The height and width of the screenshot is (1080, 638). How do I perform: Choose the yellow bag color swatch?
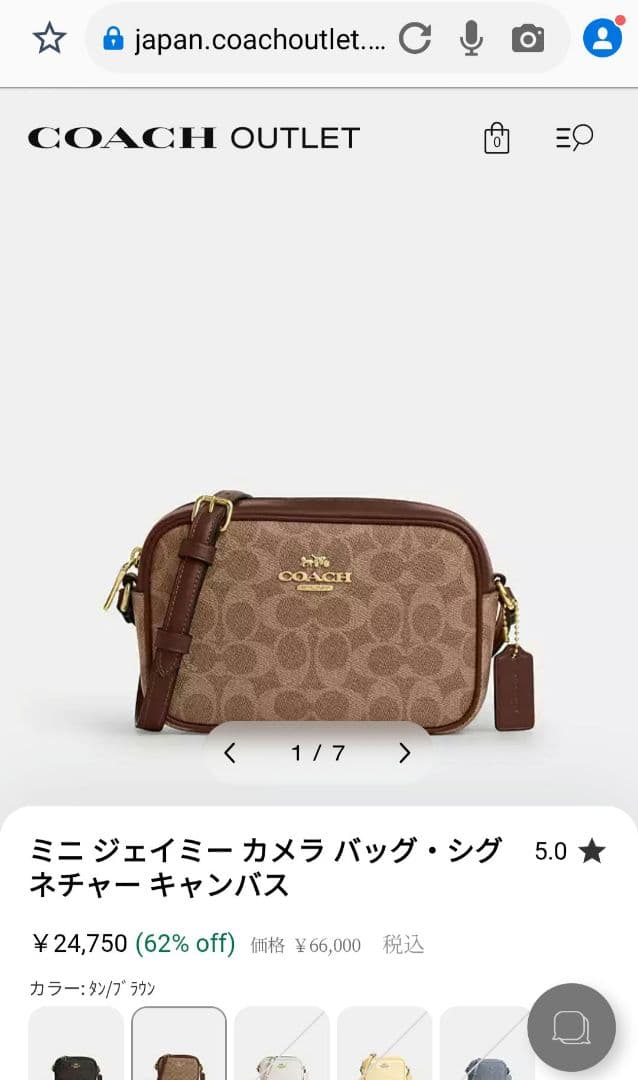(385, 1045)
